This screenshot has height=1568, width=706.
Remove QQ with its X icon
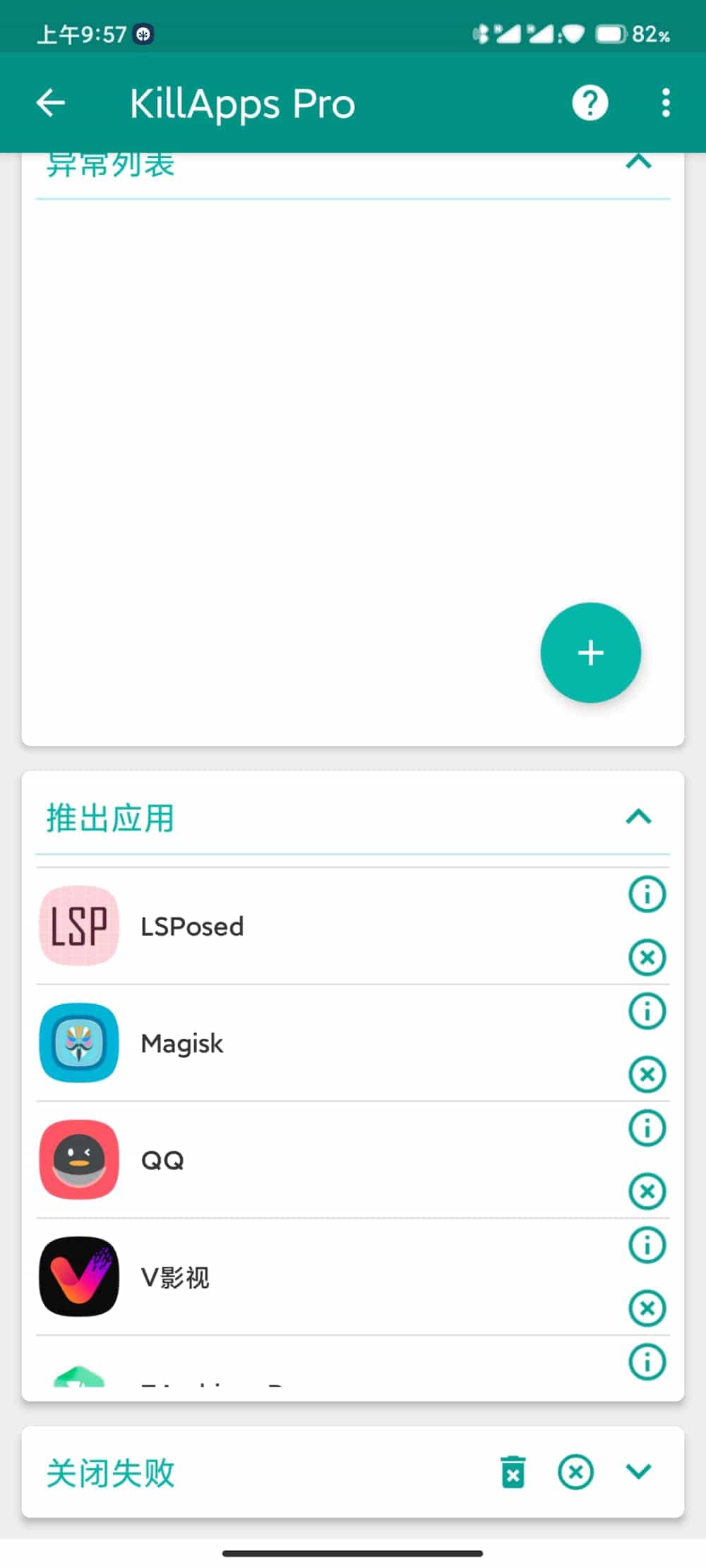pos(647,1191)
